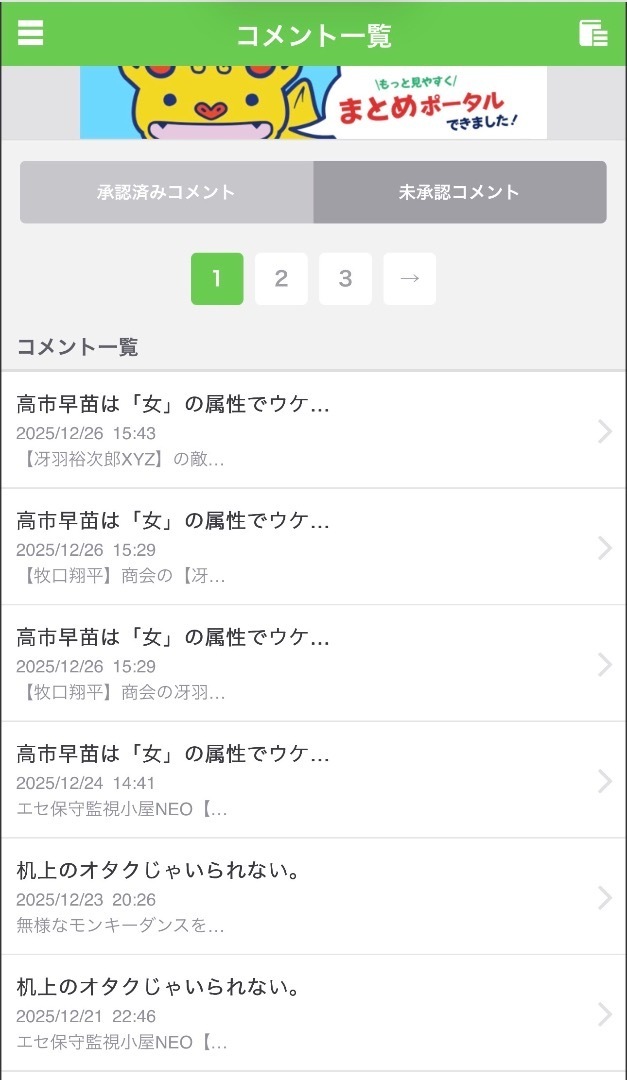Image resolution: width=627 pixels, height=1080 pixels.
Task: Tap the next page arrow
Action: (x=409, y=279)
